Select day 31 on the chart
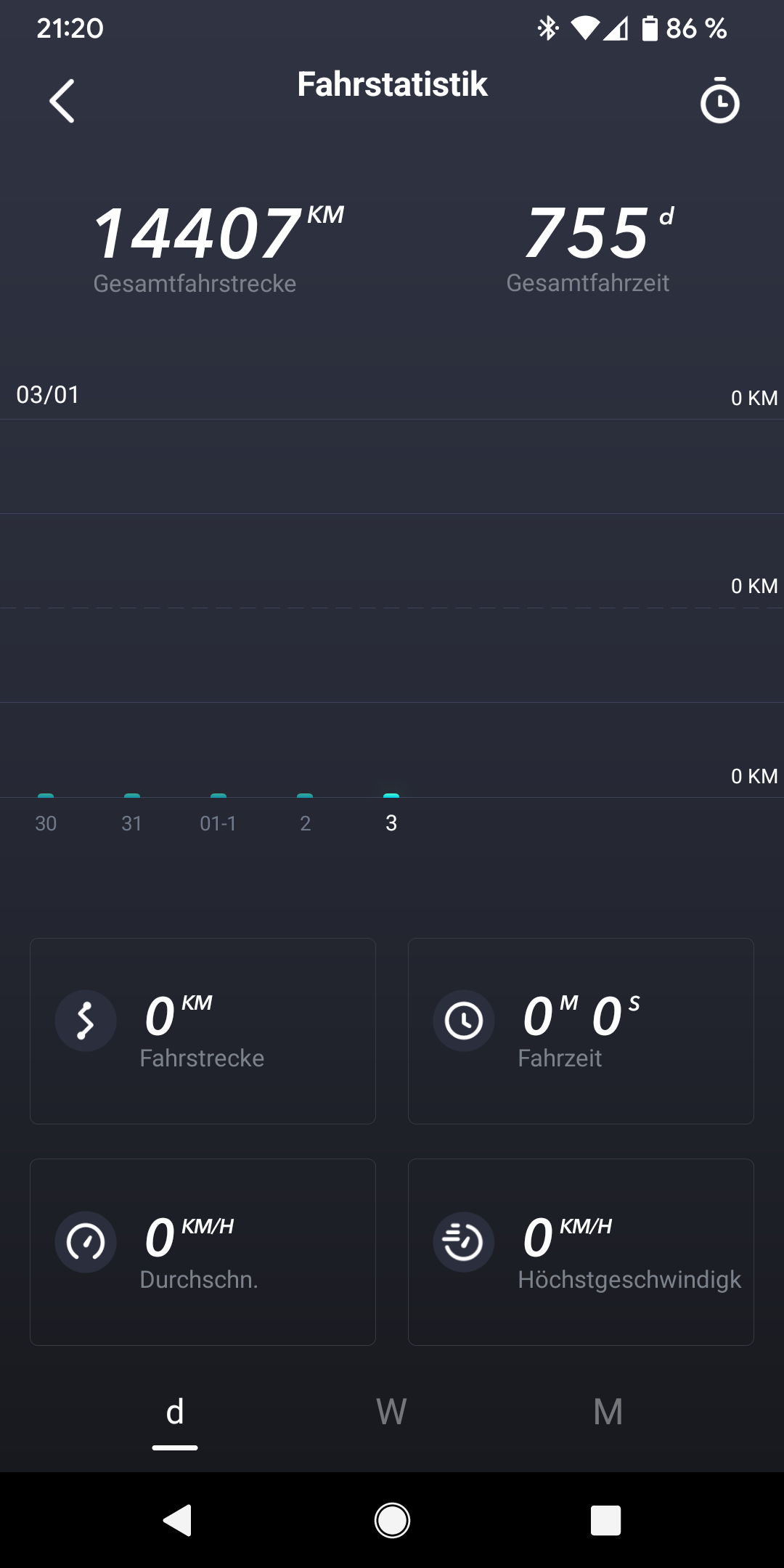Viewport: 784px width, 1568px height. click(x=131, y=822)
